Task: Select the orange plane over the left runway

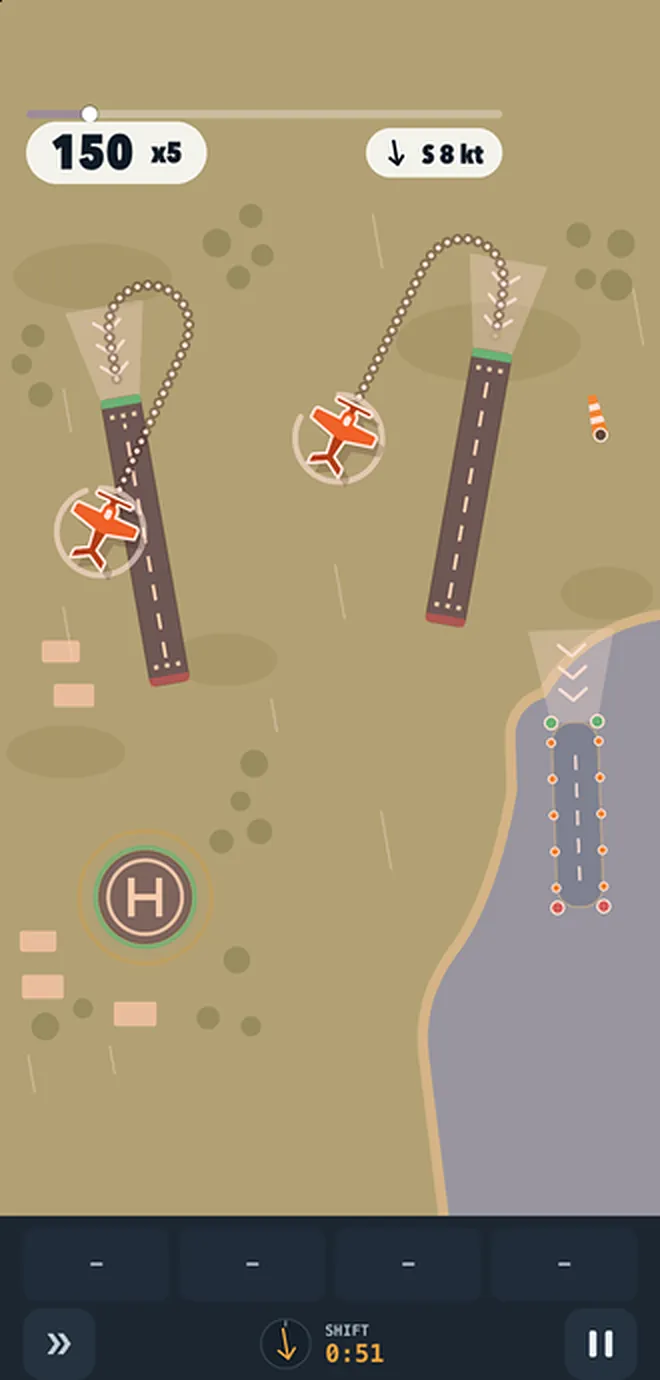Action: pyautogui.click(x=101, y=531)
